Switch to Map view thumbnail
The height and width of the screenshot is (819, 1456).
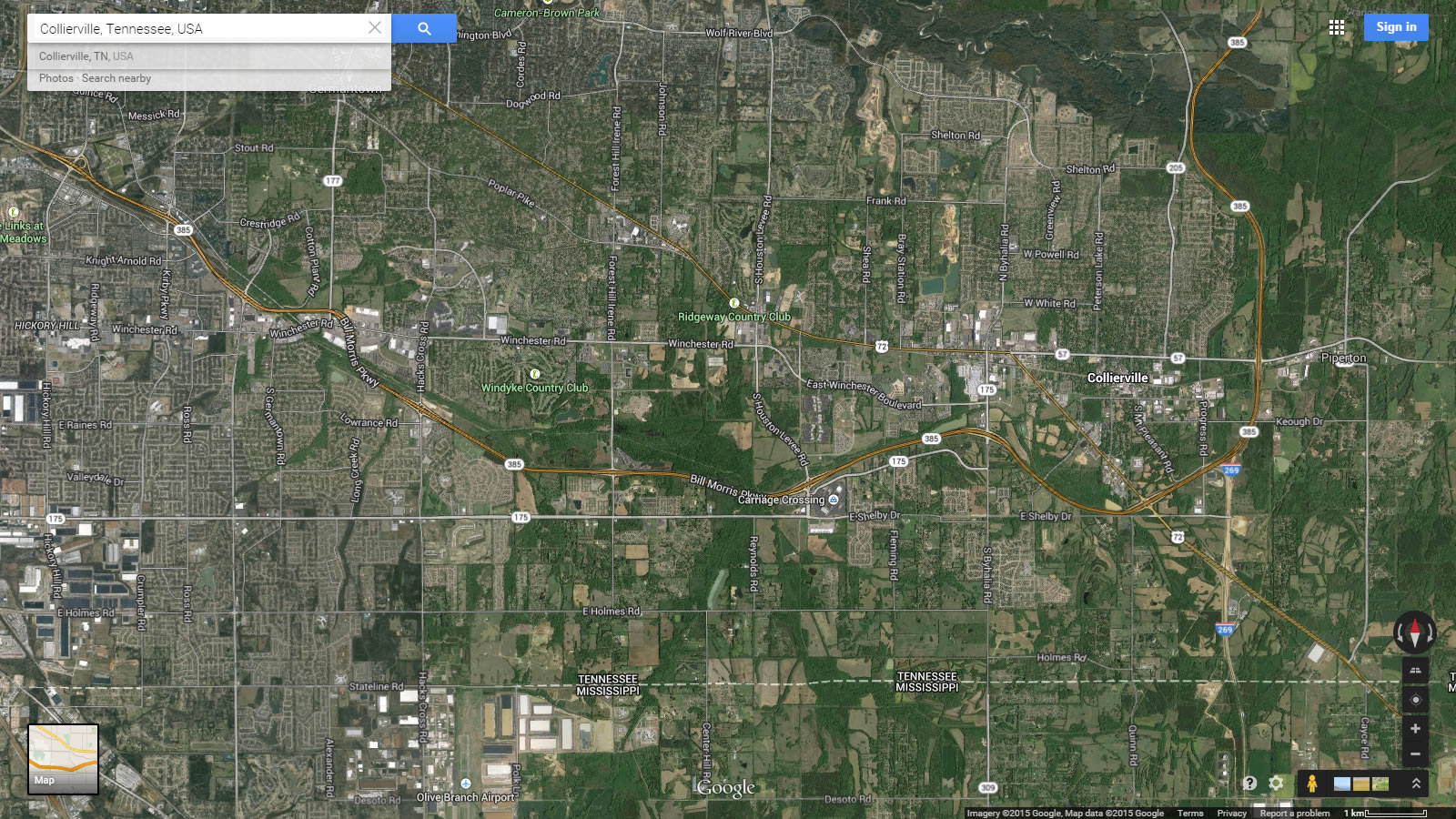tap(63, 759)
